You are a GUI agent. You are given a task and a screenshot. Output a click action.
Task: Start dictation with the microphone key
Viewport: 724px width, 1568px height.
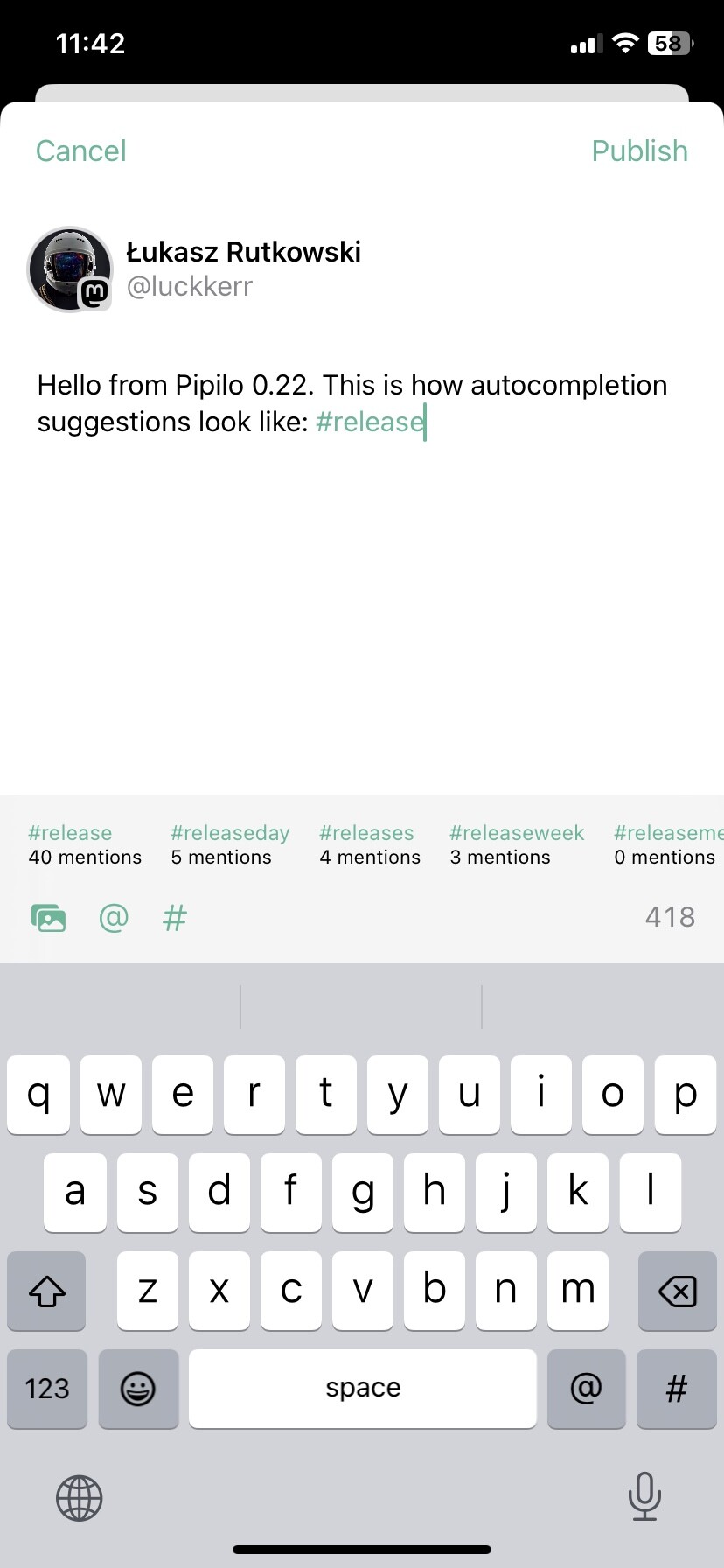pos(644,1495)
